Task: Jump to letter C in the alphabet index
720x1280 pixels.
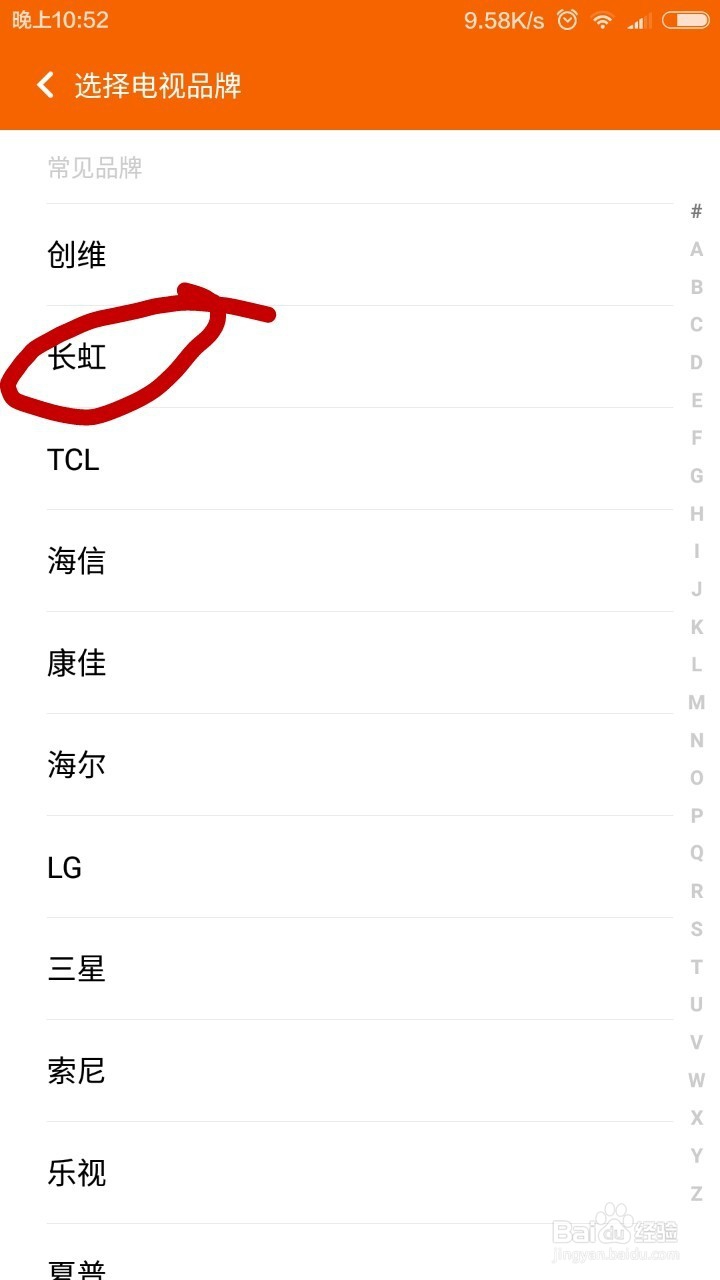Action: coord(696,325)
